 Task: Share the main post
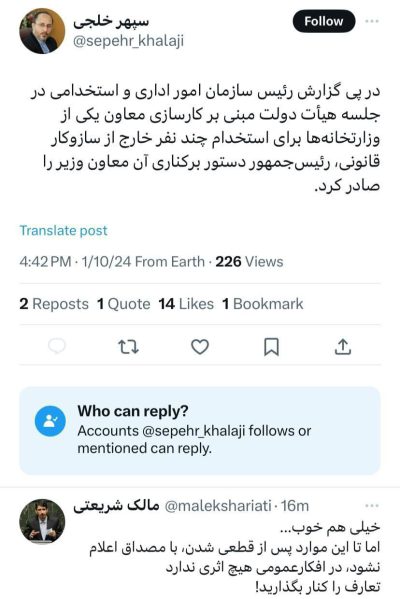coord(343,347)
